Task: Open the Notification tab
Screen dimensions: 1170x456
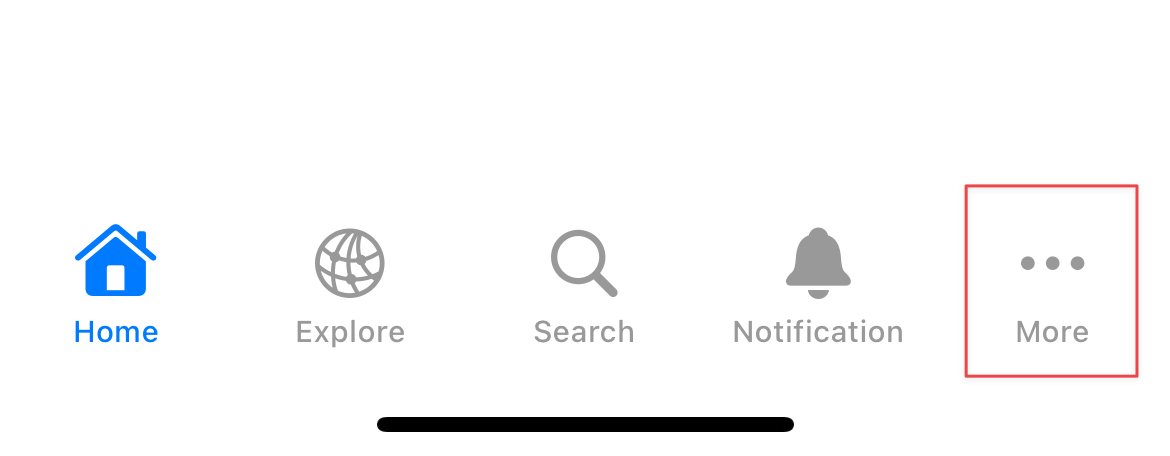Action: click(818, 283)
